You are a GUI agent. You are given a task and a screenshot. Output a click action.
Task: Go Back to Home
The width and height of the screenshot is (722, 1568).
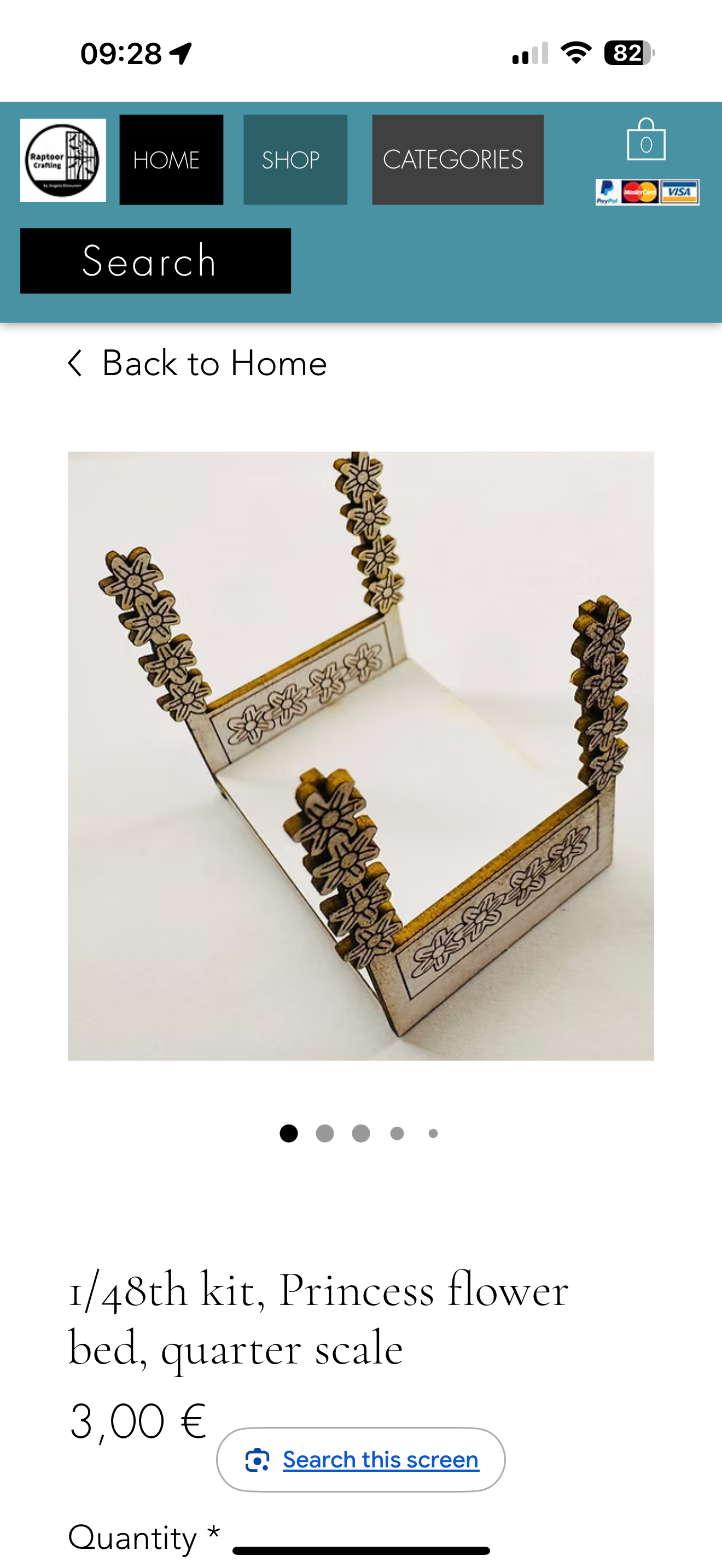(x=198, y=364)
